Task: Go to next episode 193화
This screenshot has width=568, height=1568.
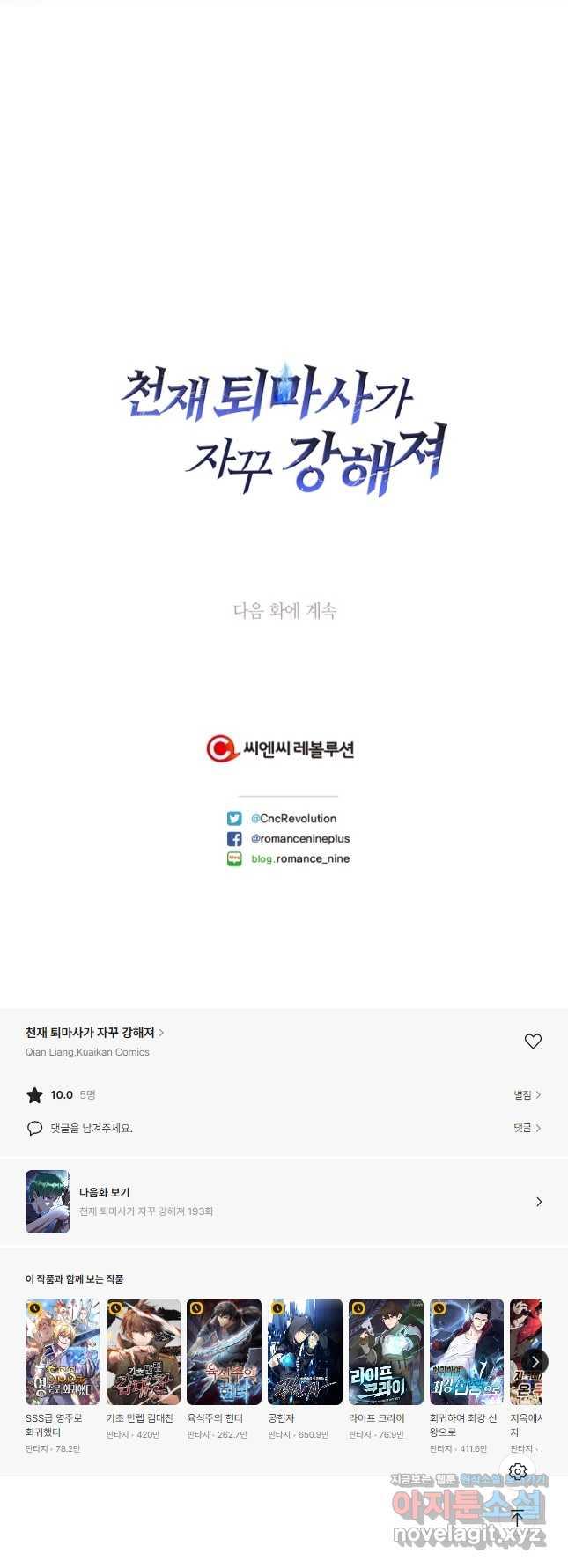Action: click(x=284, y=1202)
